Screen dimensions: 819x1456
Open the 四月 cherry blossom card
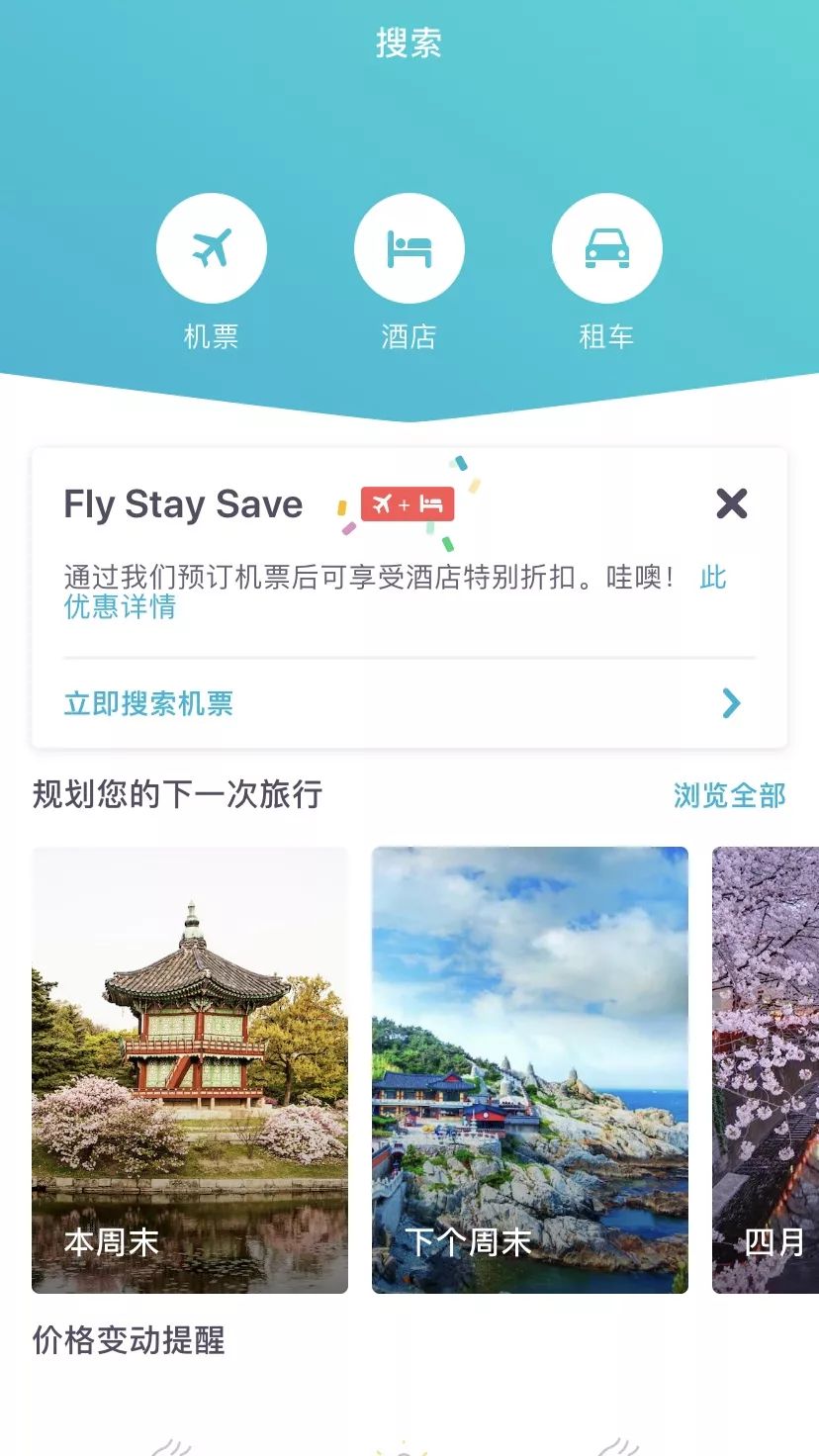pos(767,1068)
